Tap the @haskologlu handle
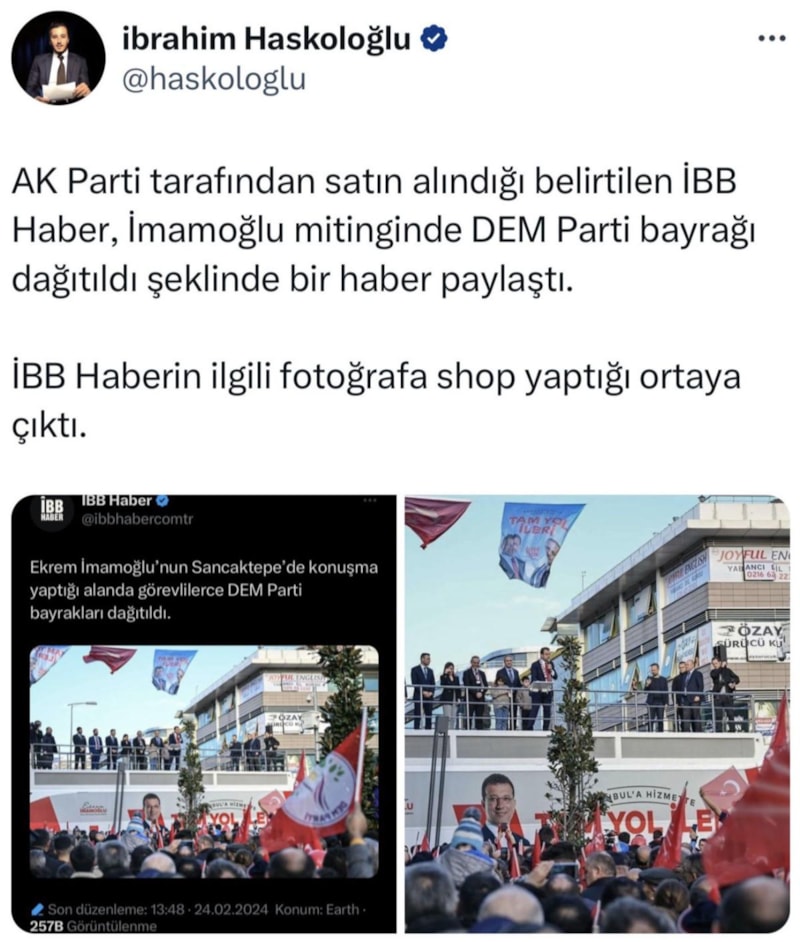The width and height of the screenshot is (800, 942). (x=213, y=79)
